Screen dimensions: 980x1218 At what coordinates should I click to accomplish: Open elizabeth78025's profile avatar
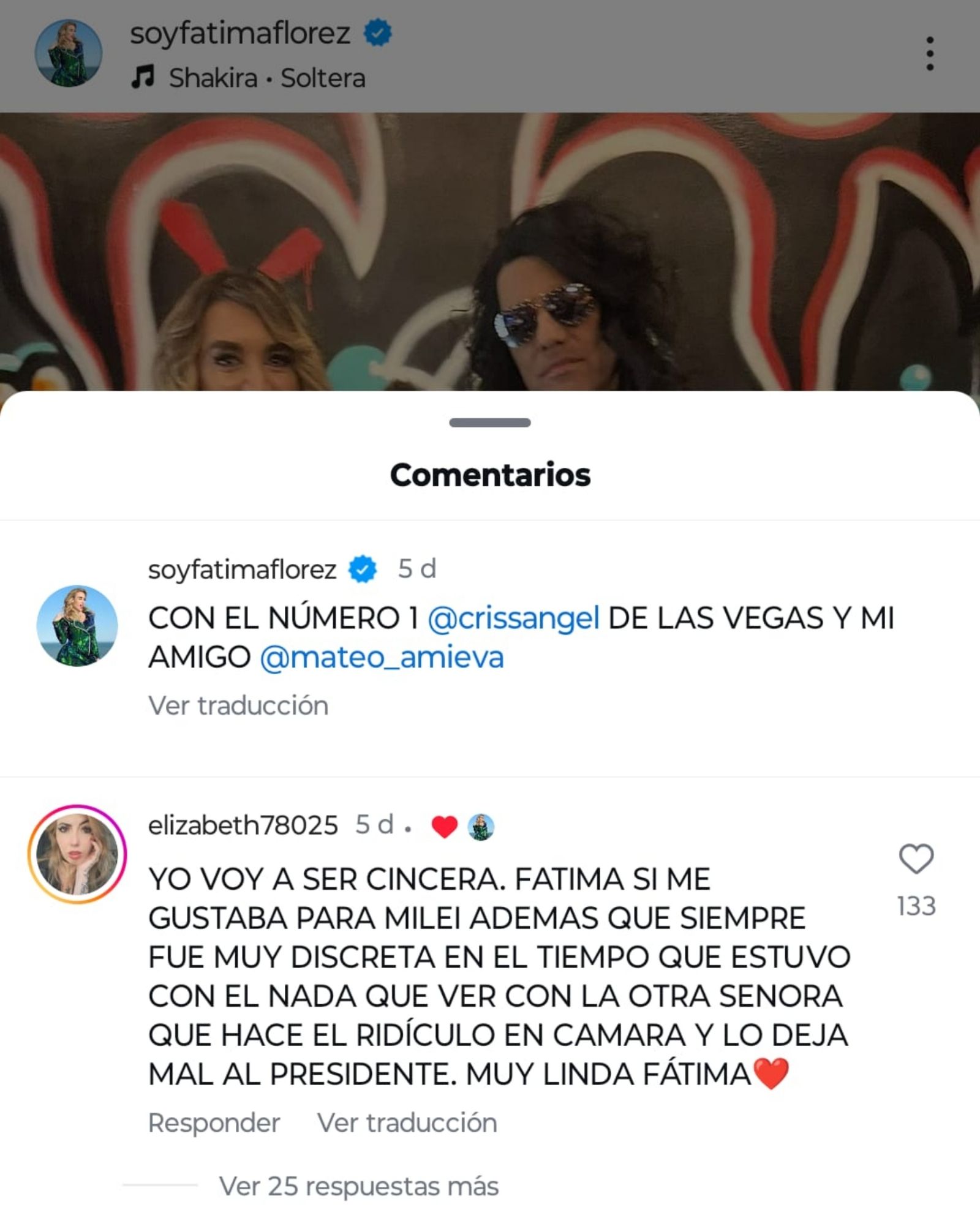coord(77,854)
